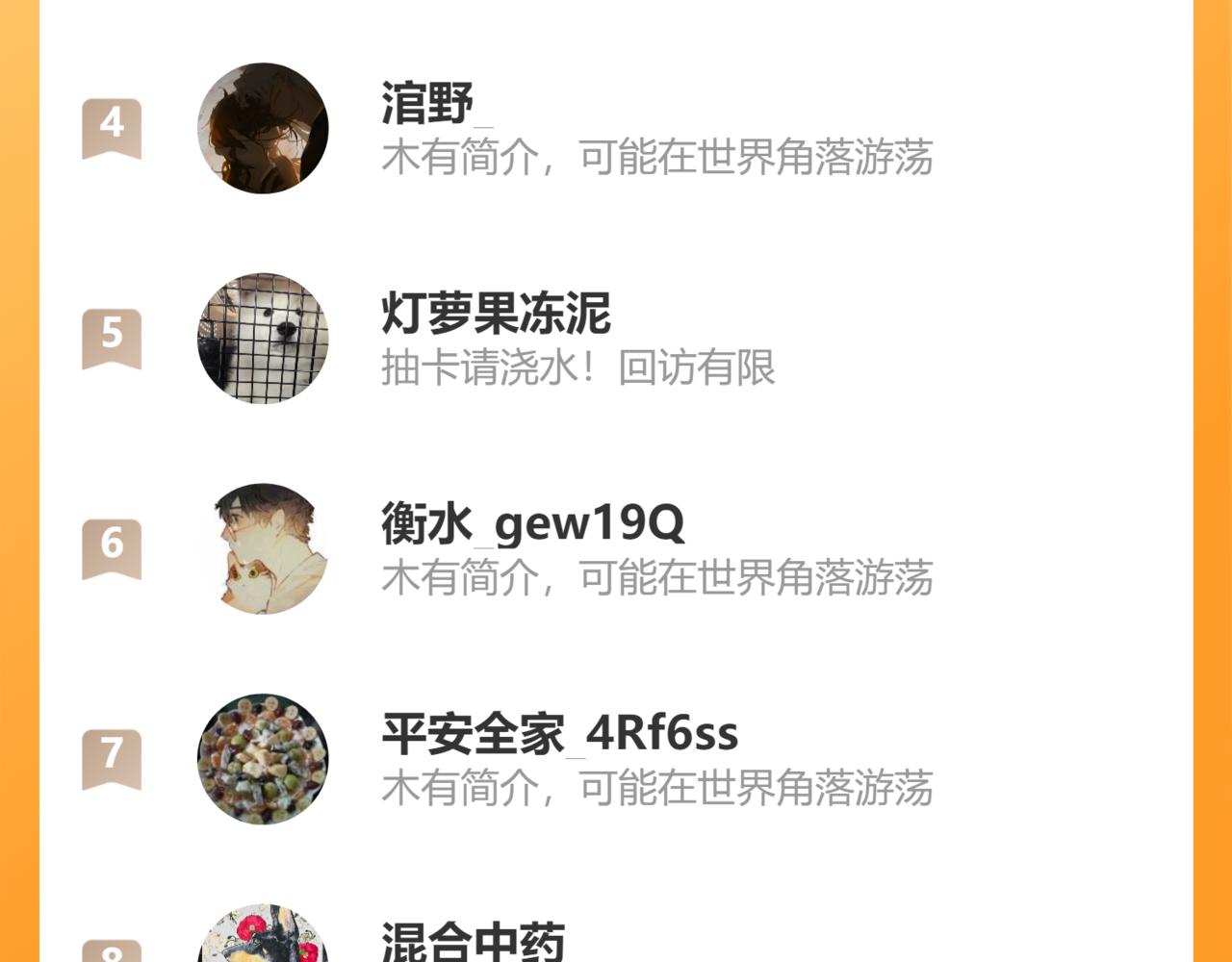The image size is (1232, 962).
Task: Open 灯萝果冻泥's user row
Action: click(616, 338)
